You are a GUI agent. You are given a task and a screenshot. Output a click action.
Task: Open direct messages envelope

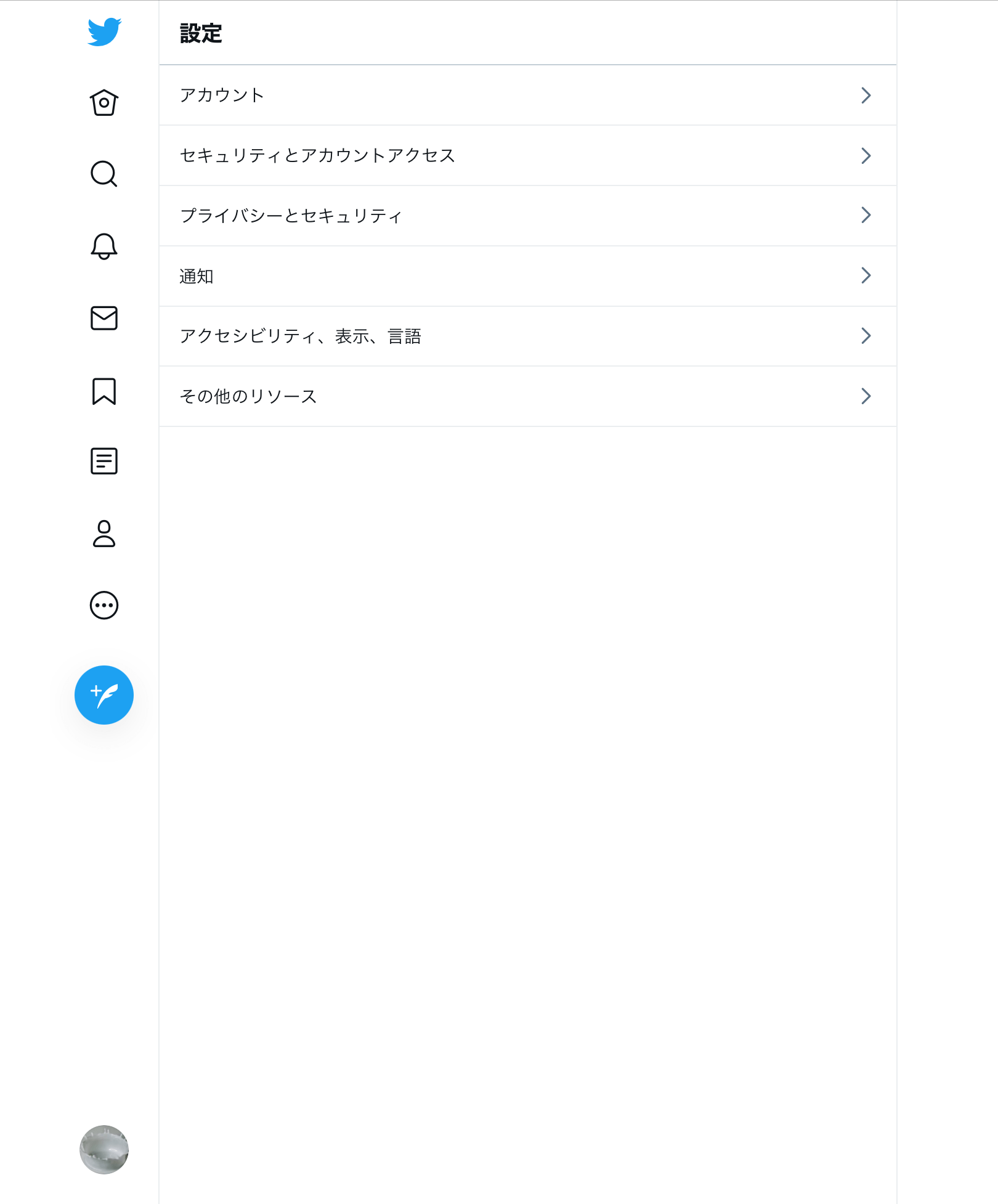tap(104, 318)
